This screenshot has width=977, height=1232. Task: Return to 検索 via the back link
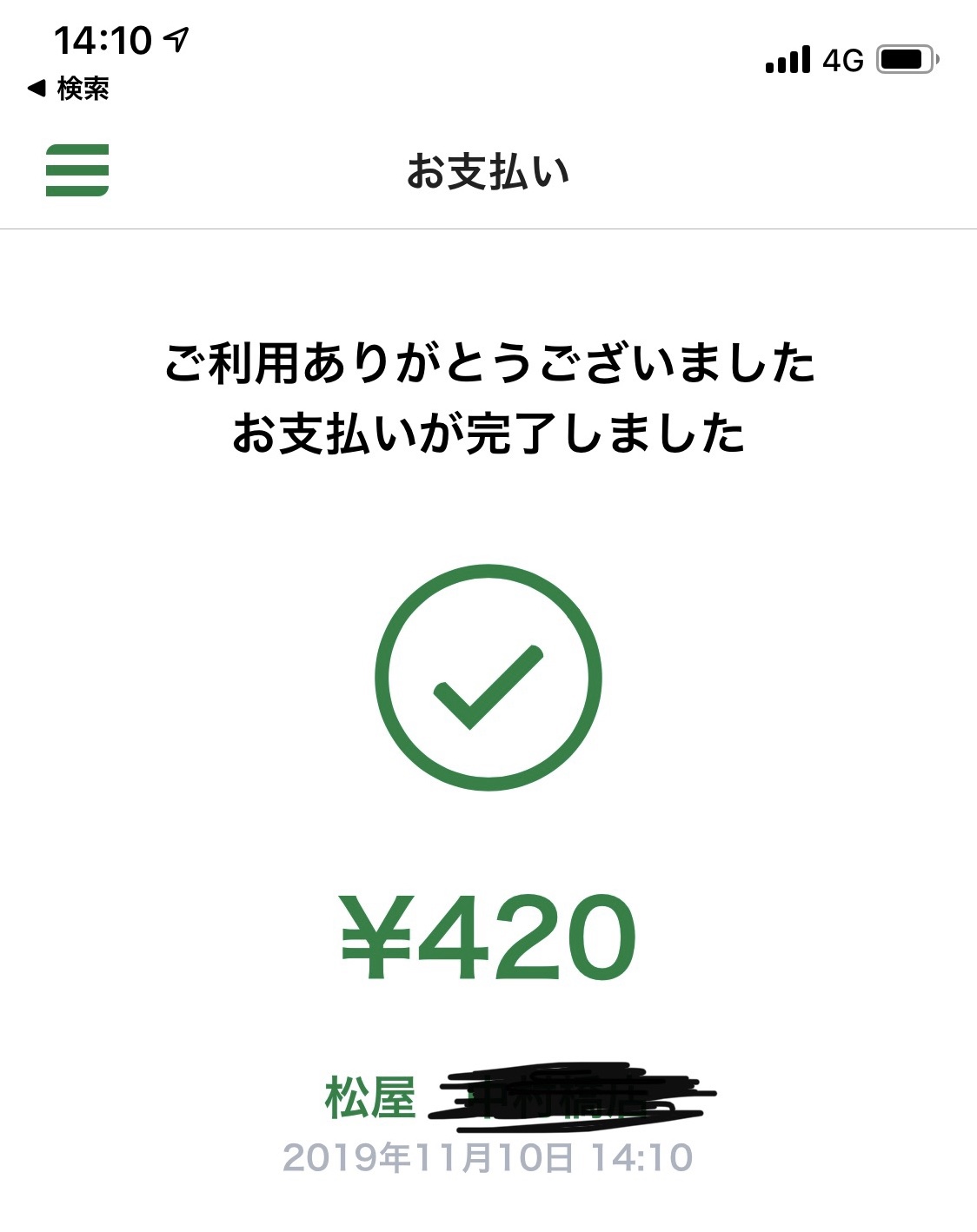pyautogui.click(x=69, y=89)
